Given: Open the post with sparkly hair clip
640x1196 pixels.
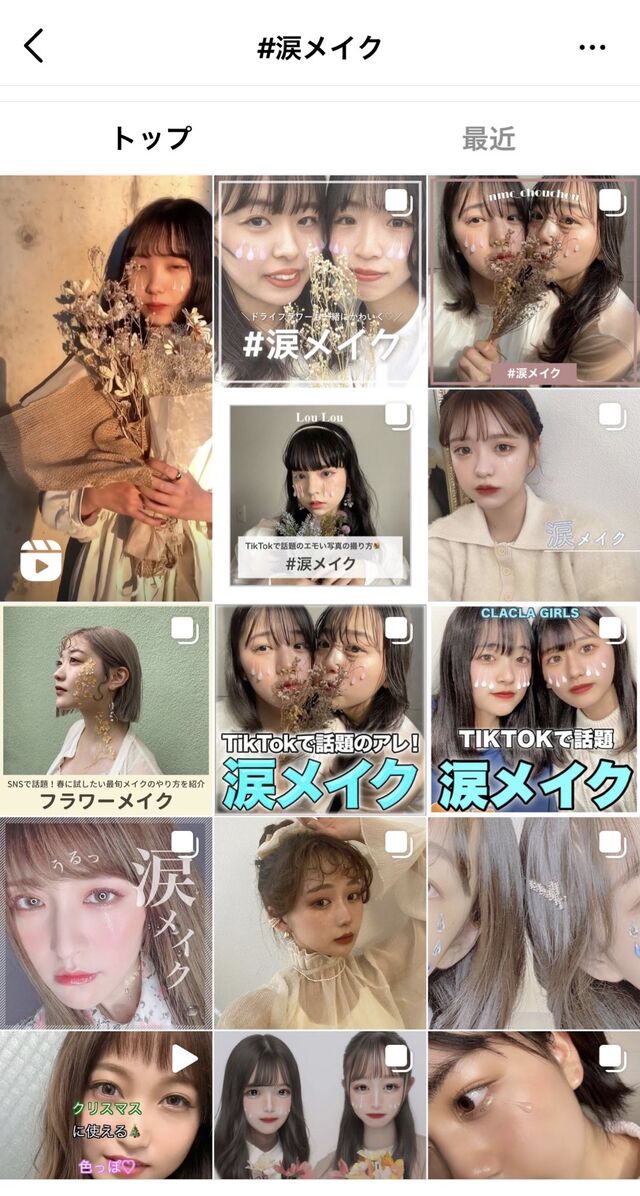Looking at the screenshot, I should point(533,922).
